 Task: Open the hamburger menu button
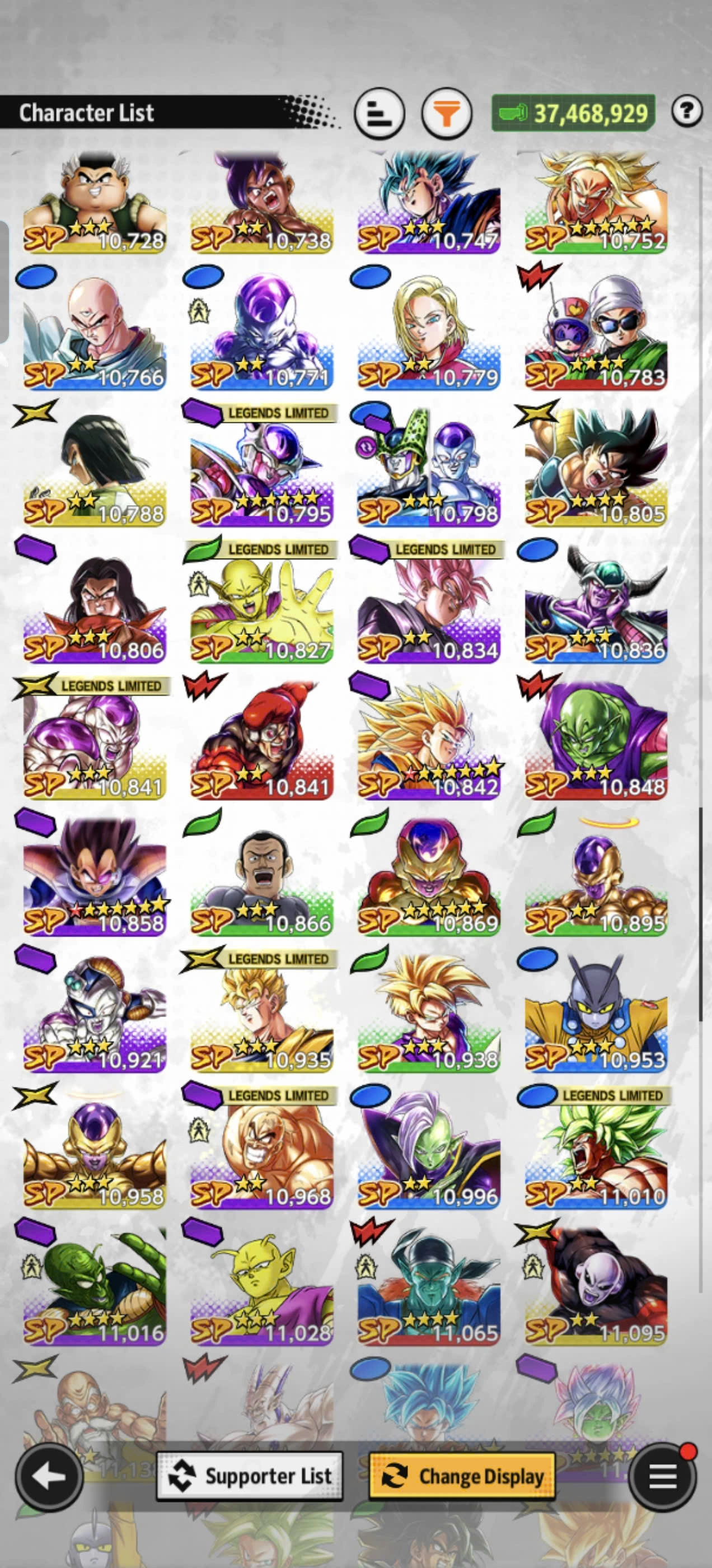click(x=663, y=1476)
